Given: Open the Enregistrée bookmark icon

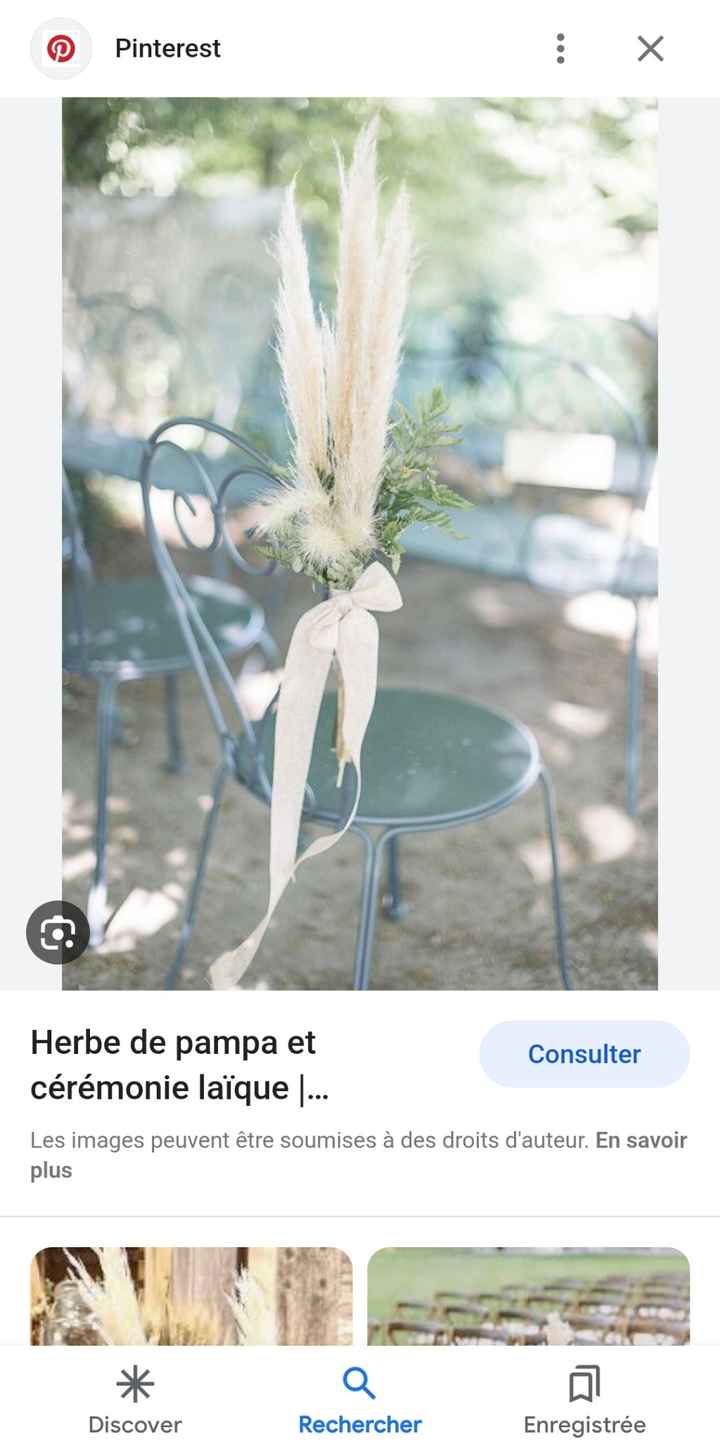Looking at the screenshot, I should click(x=583, y=1385).
